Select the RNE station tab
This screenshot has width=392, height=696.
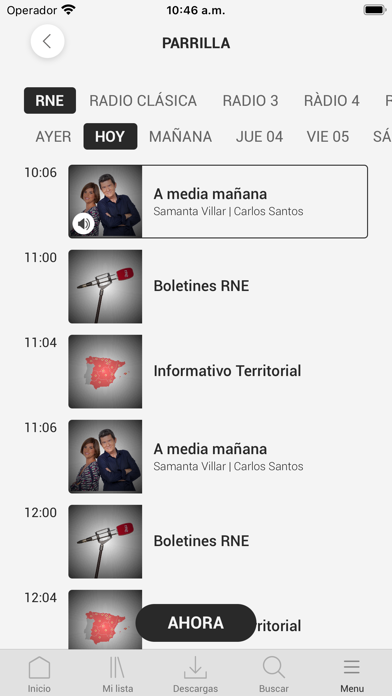click(50, 100)
